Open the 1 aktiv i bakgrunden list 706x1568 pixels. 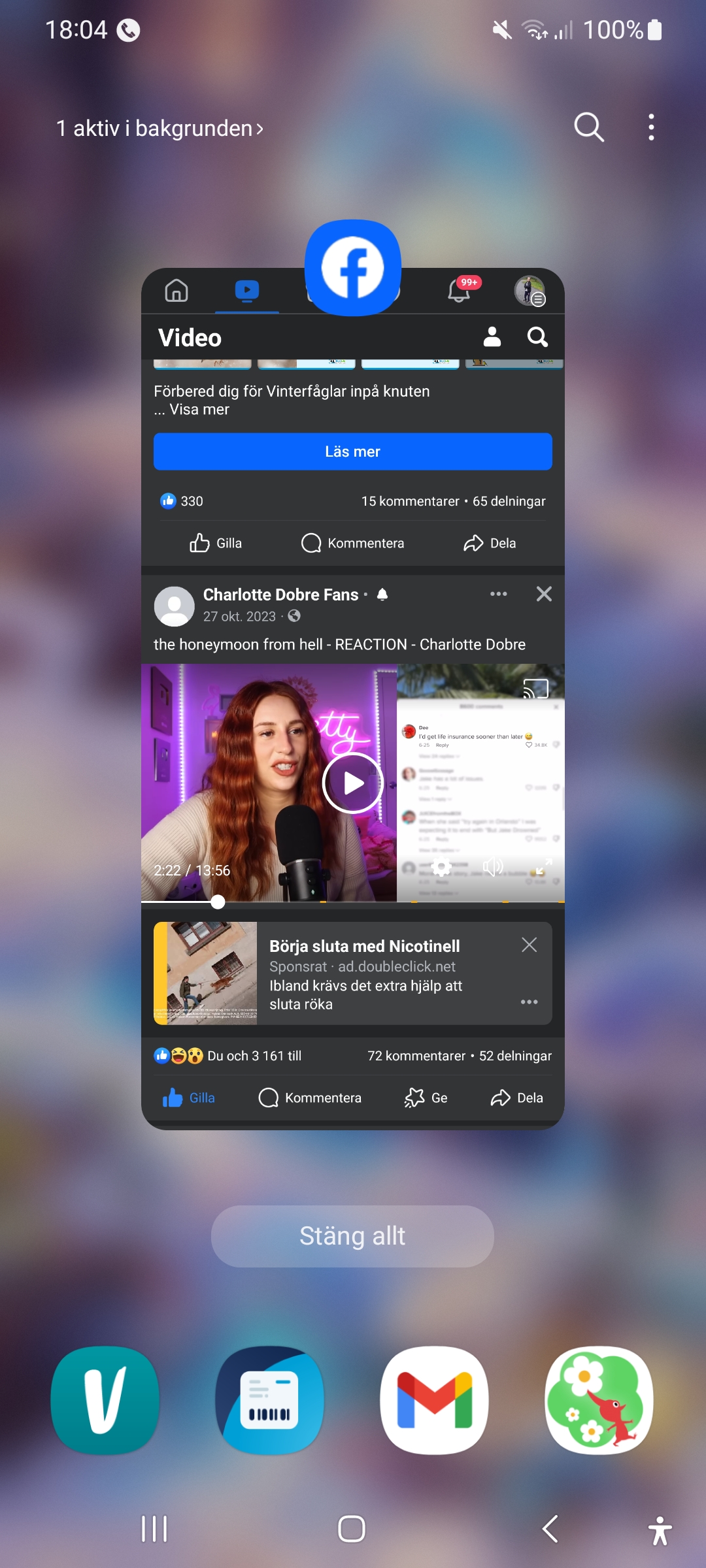pyautogui.click(x=160, y=128)
